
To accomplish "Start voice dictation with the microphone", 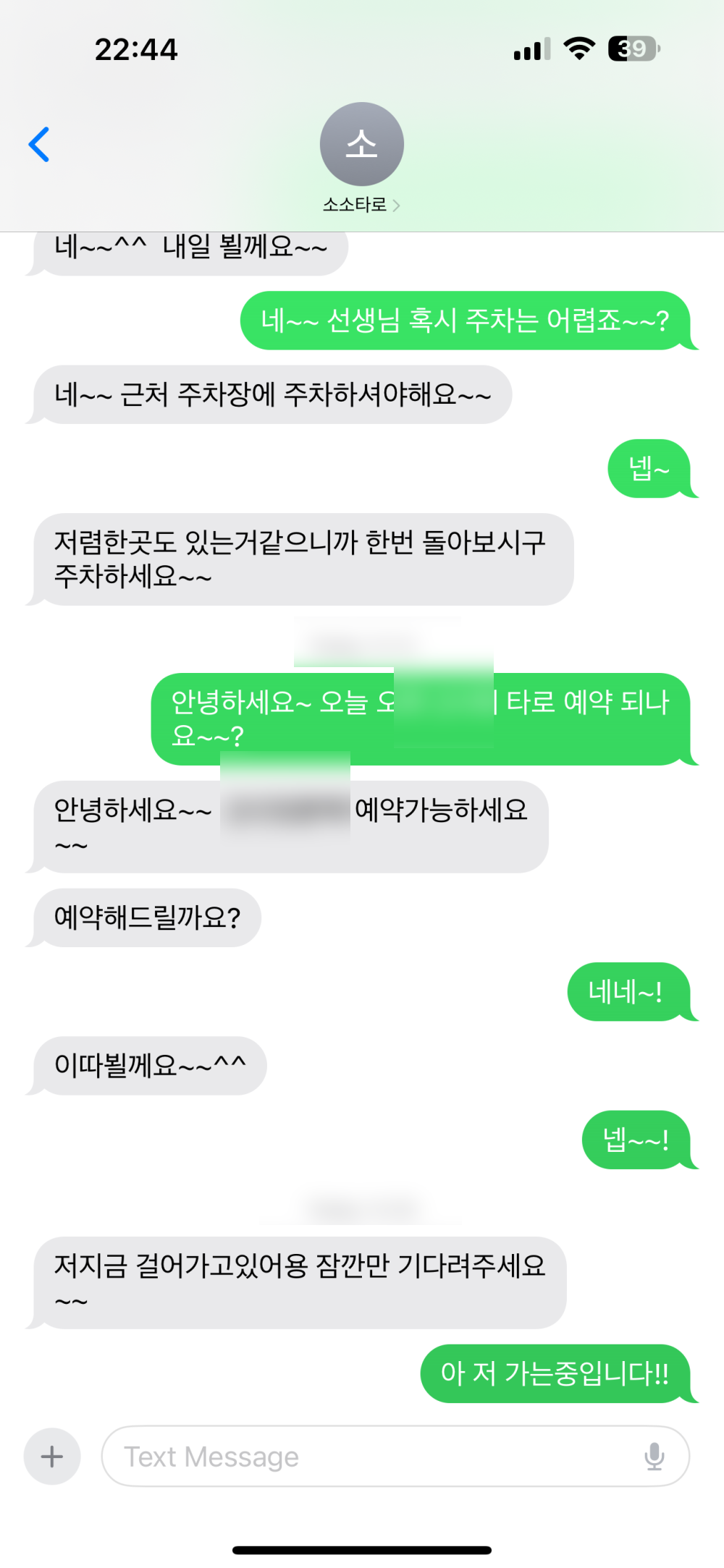I will pyautogui.click(x=654, y=1457).
